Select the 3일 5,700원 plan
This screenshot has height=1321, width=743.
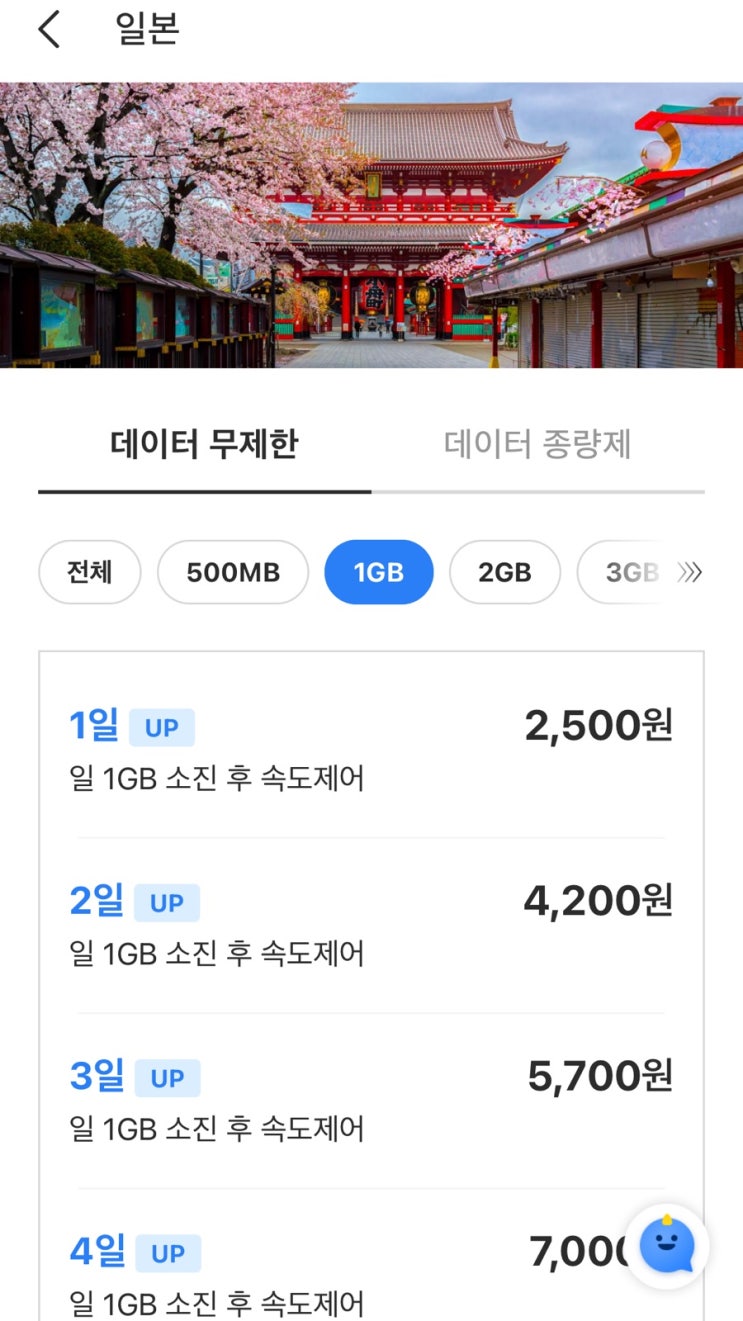371,1096
